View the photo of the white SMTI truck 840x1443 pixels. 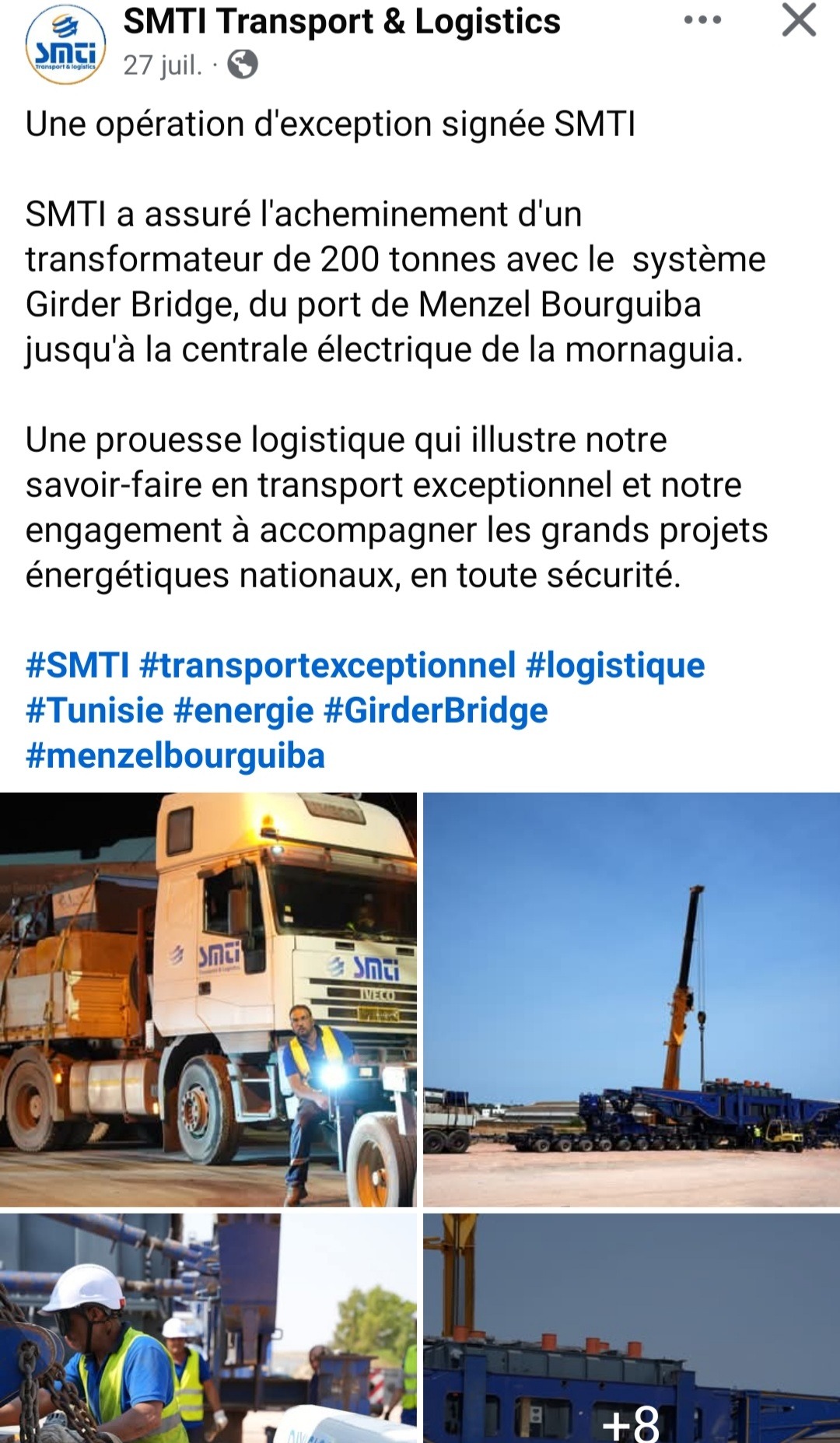tap(208, 1000)
